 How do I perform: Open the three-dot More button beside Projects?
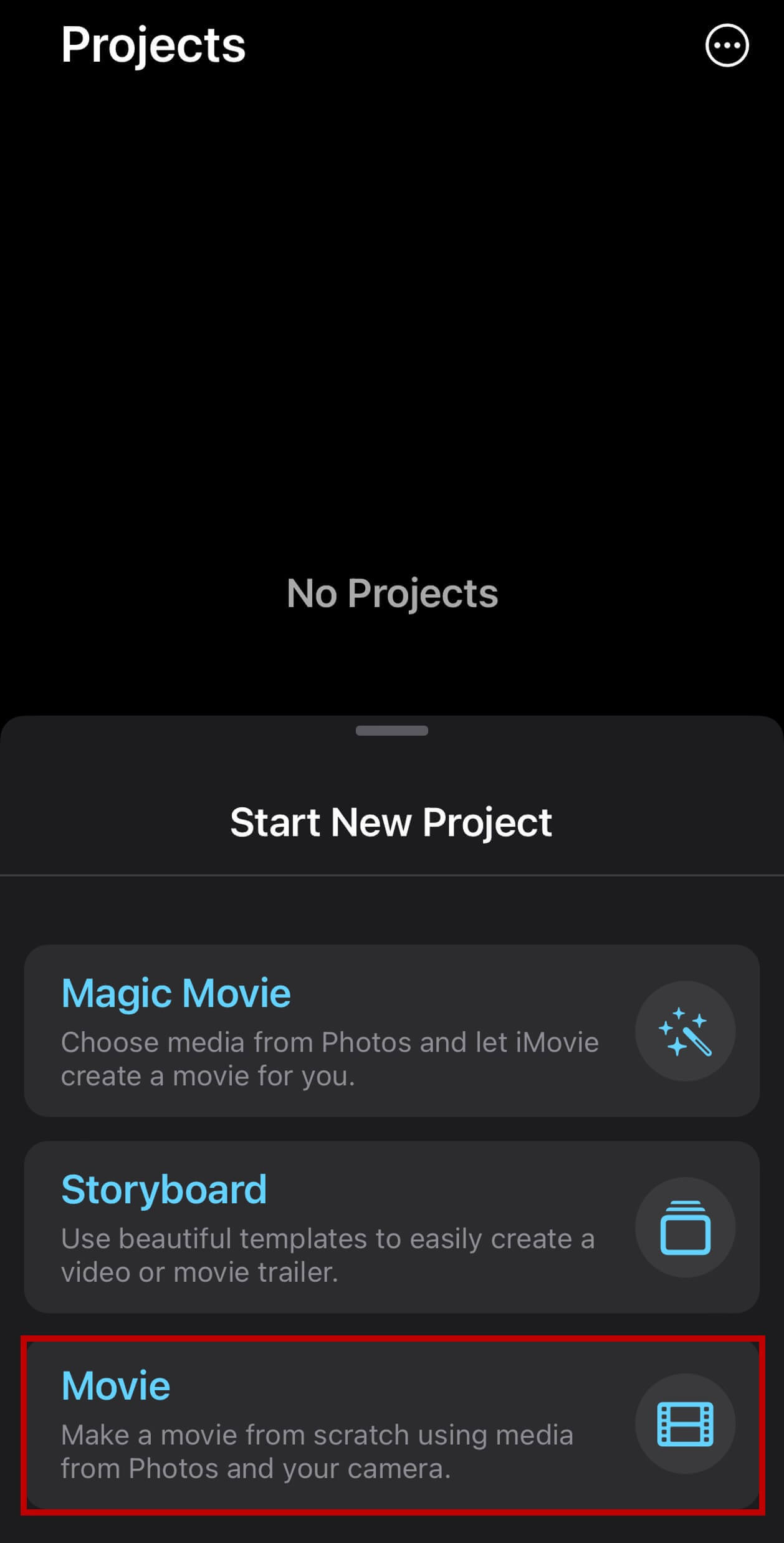click(726, 44)
